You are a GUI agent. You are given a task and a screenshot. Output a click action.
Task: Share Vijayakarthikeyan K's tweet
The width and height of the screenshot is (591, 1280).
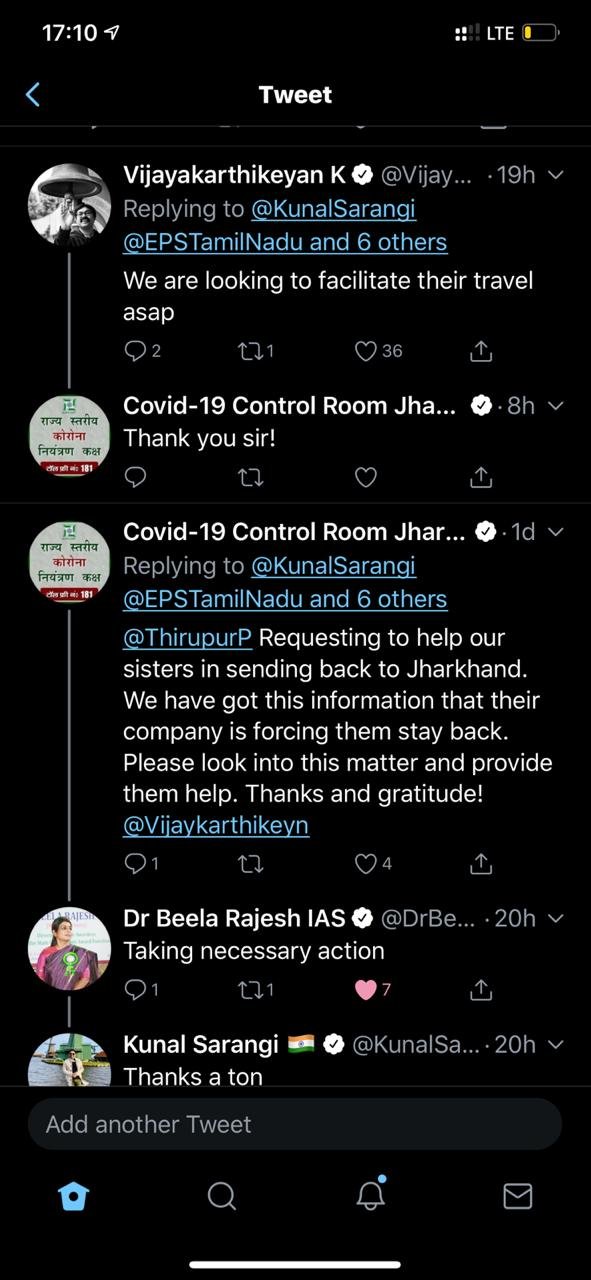point(481,351)
